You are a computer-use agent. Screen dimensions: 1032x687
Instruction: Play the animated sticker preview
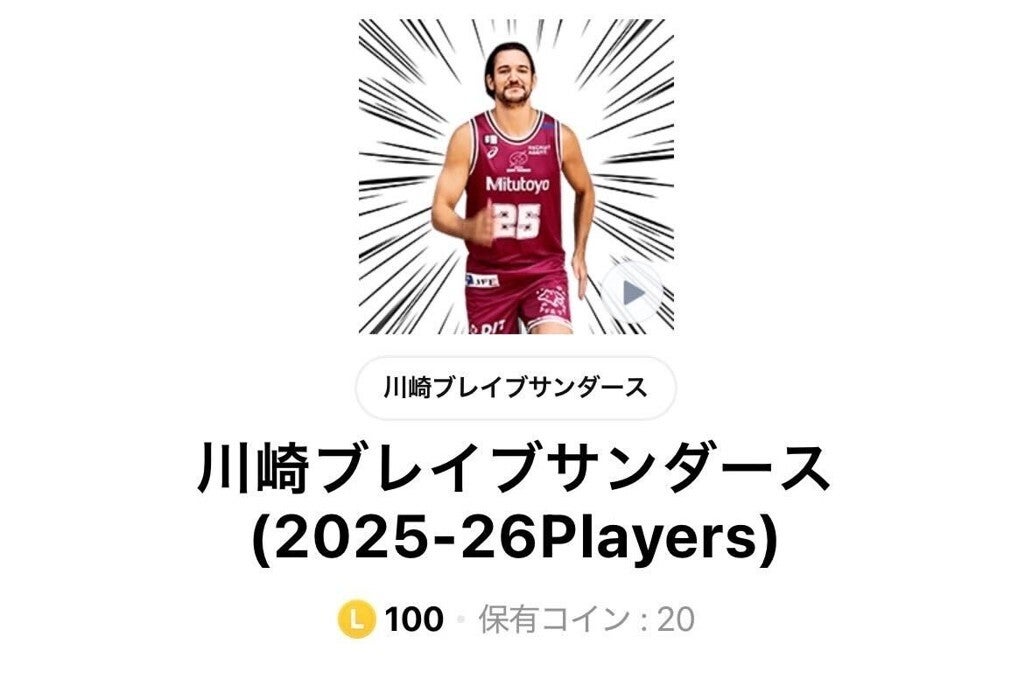632,292
